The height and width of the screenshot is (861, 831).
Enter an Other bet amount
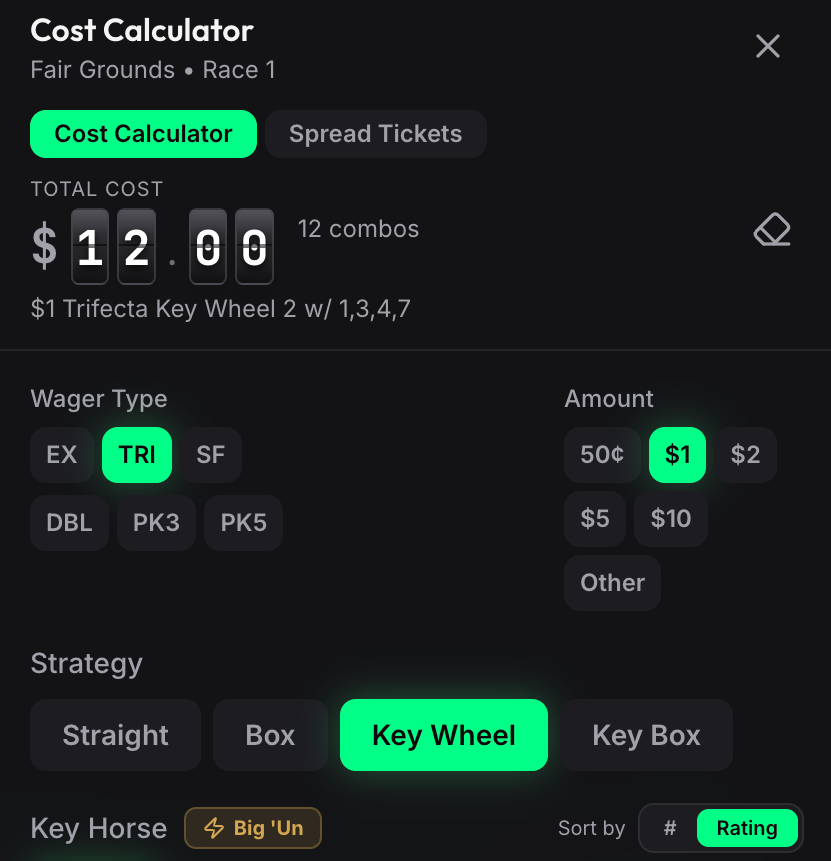[612, 583]
